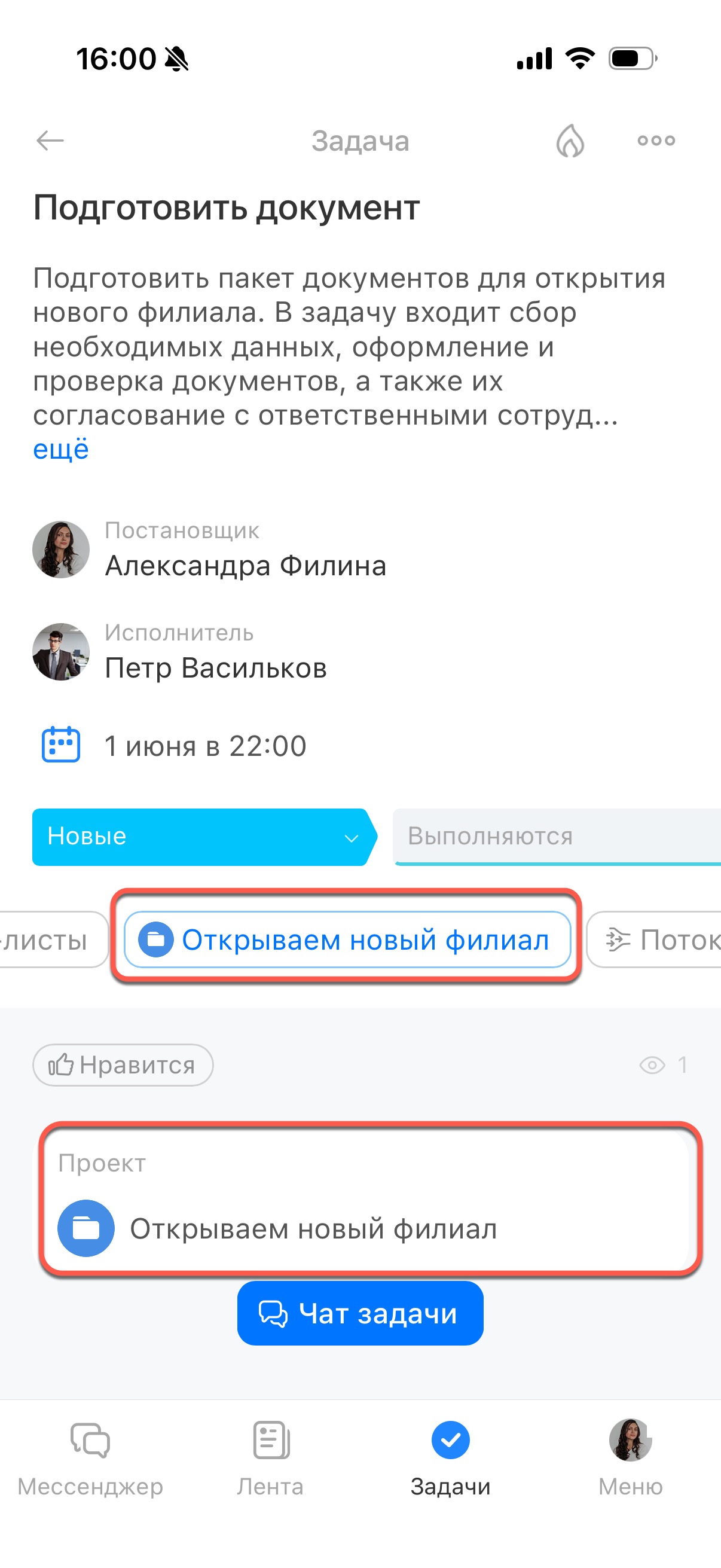The height and width of the screenshot is (1568, 721).
Task: Open task creator Александра Филина
Action: pyautogui.click(x=245, y=565)
